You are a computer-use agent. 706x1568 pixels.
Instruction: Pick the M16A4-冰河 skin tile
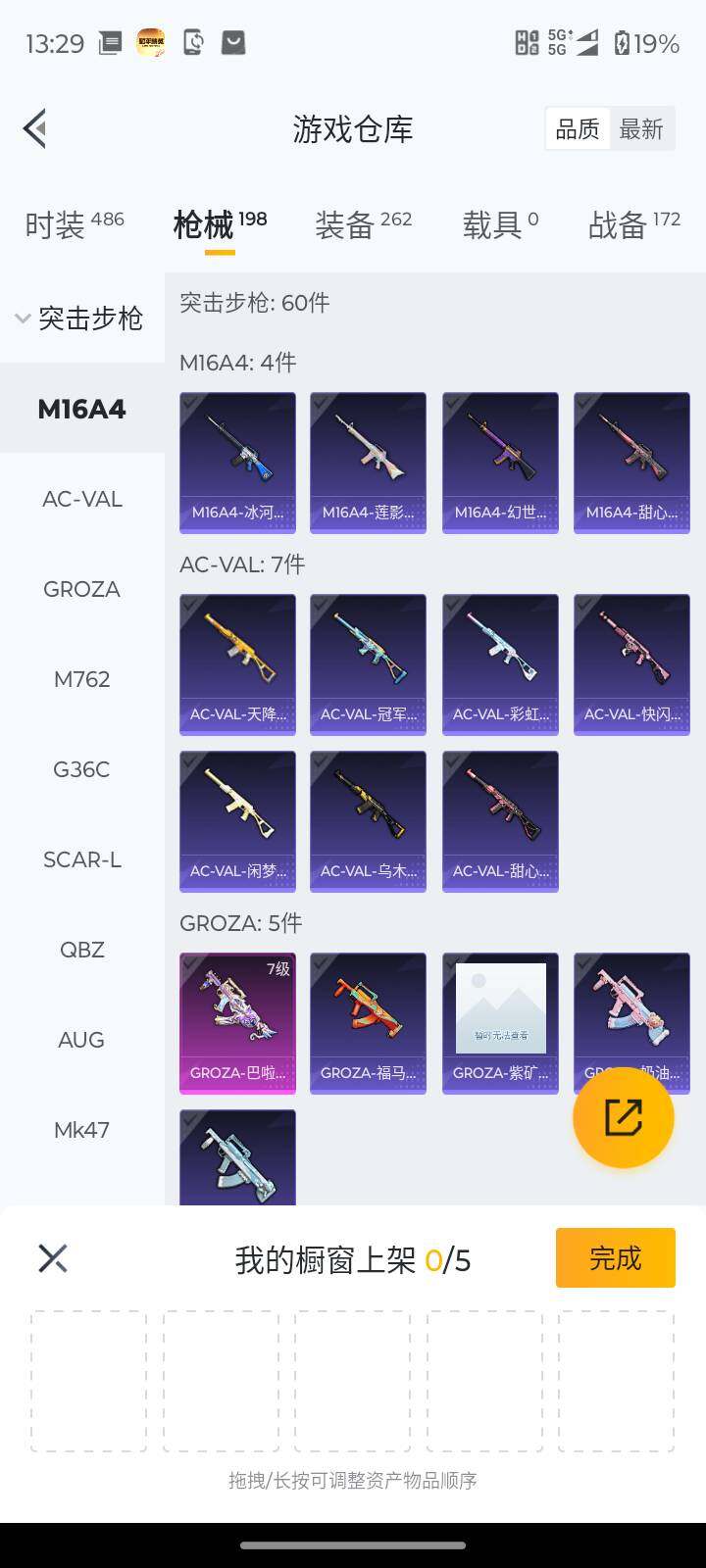click(x=237, y=463)
